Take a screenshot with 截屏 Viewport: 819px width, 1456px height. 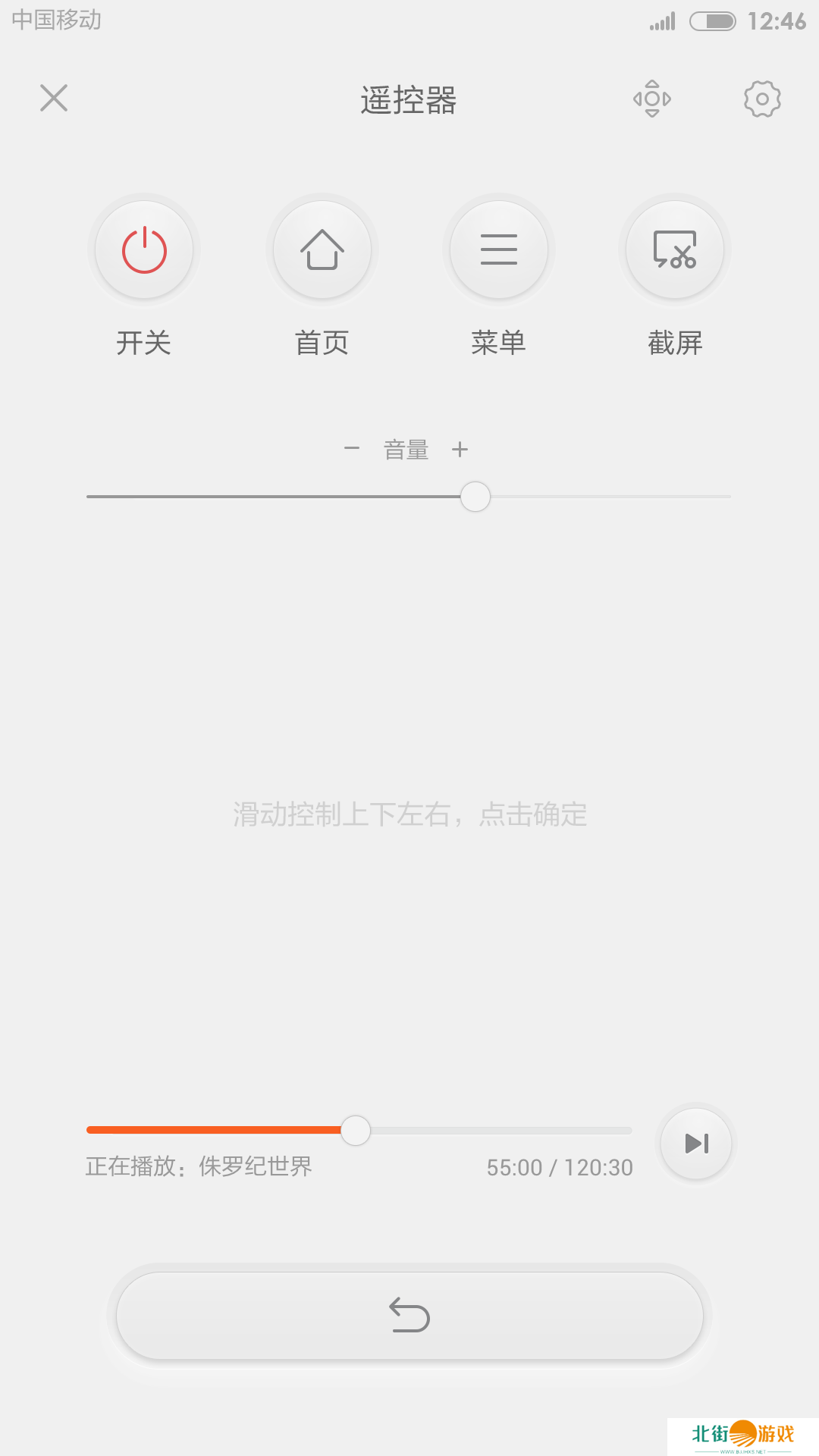[x=675, y=249]
